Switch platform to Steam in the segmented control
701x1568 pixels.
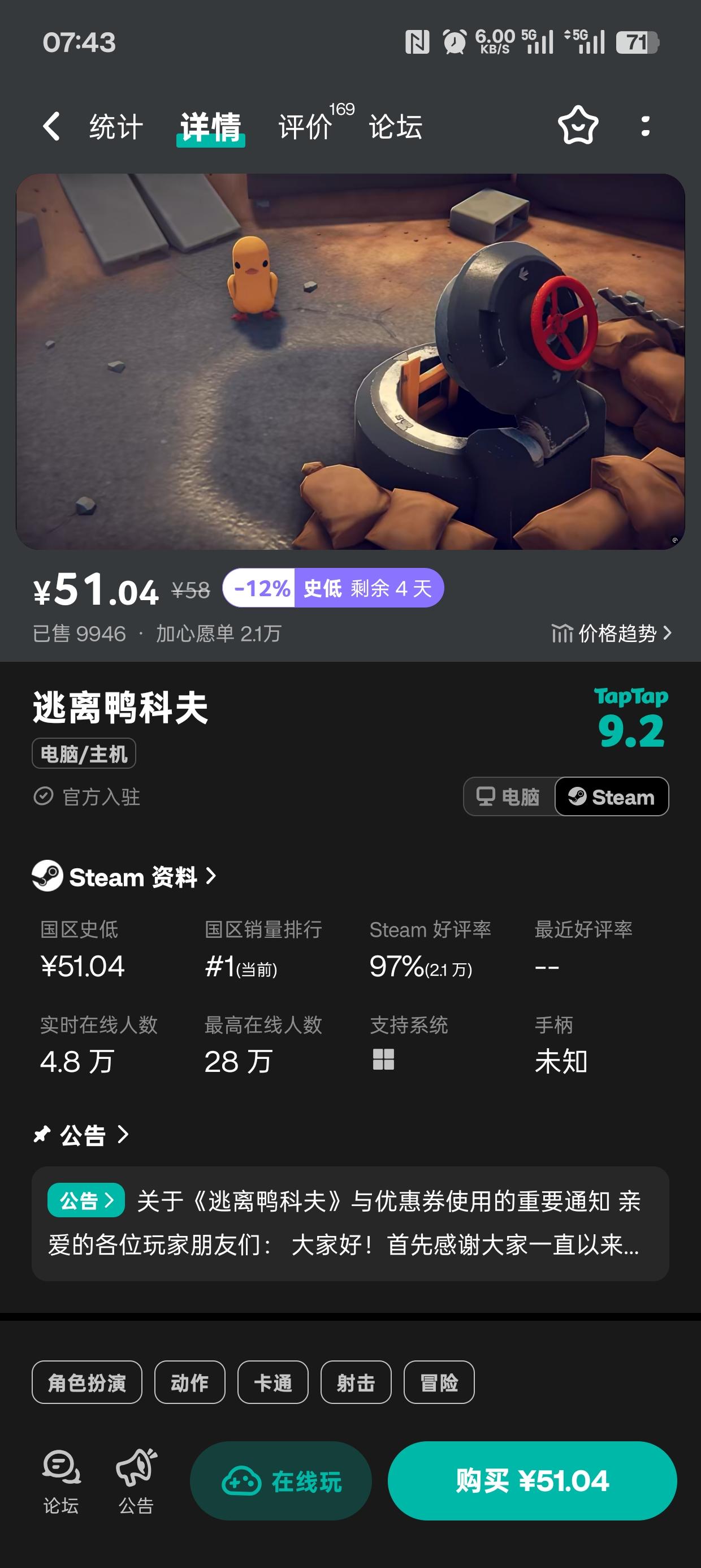click(611, 797)
